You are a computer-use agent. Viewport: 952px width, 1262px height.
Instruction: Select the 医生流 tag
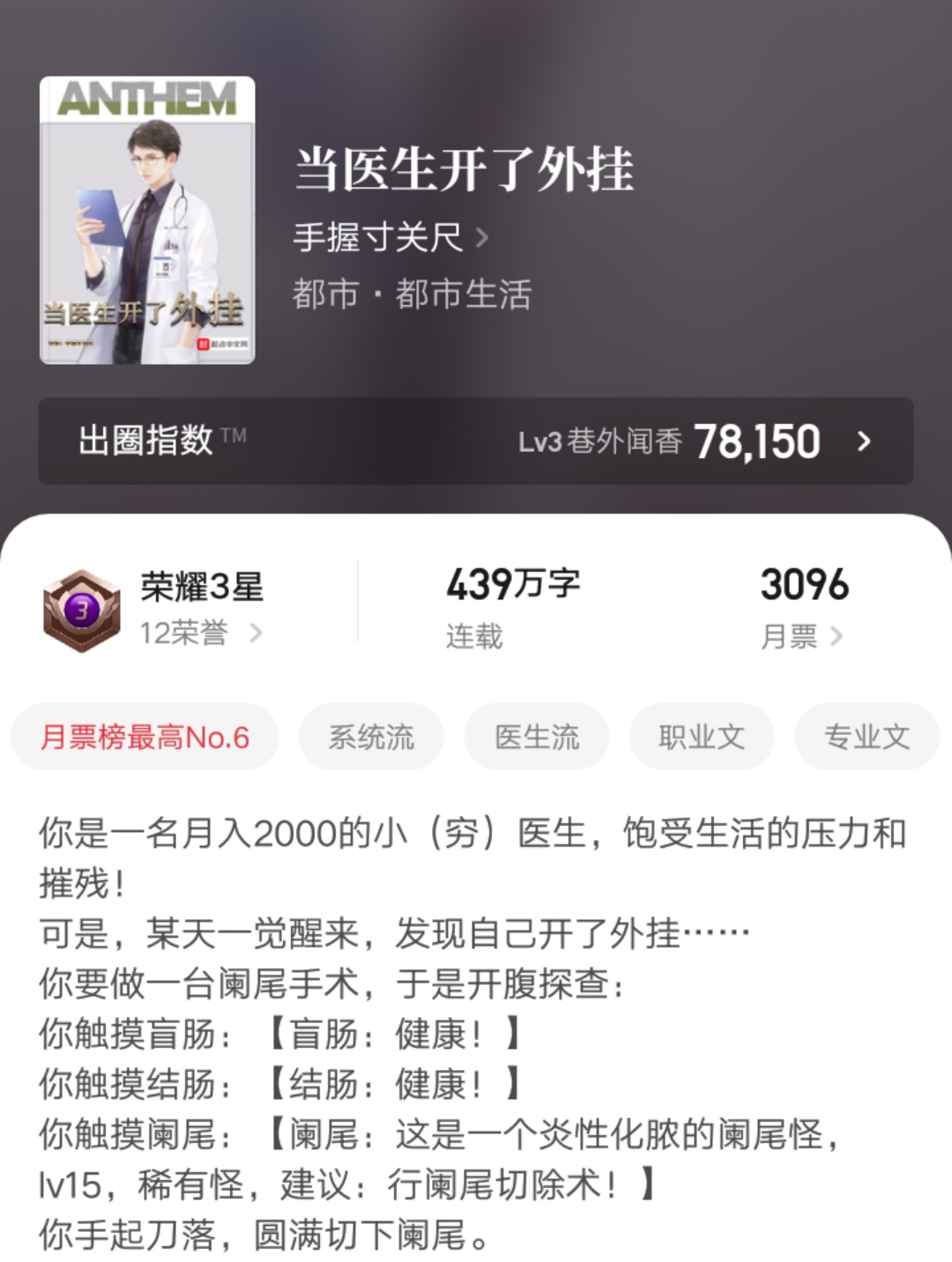click(537, 737)
